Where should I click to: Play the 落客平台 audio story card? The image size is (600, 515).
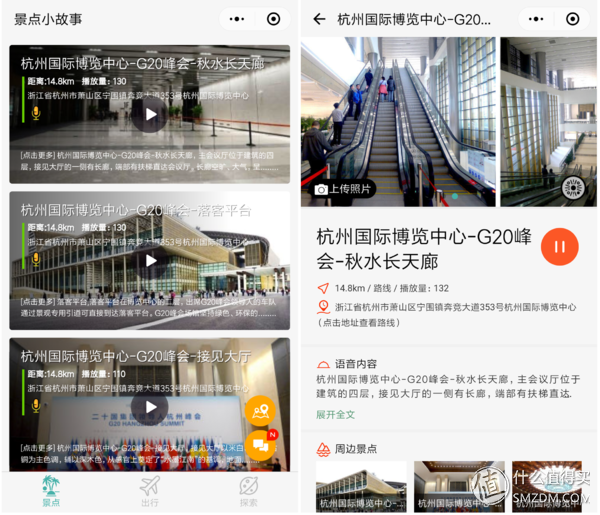click(x=150, y=260)
